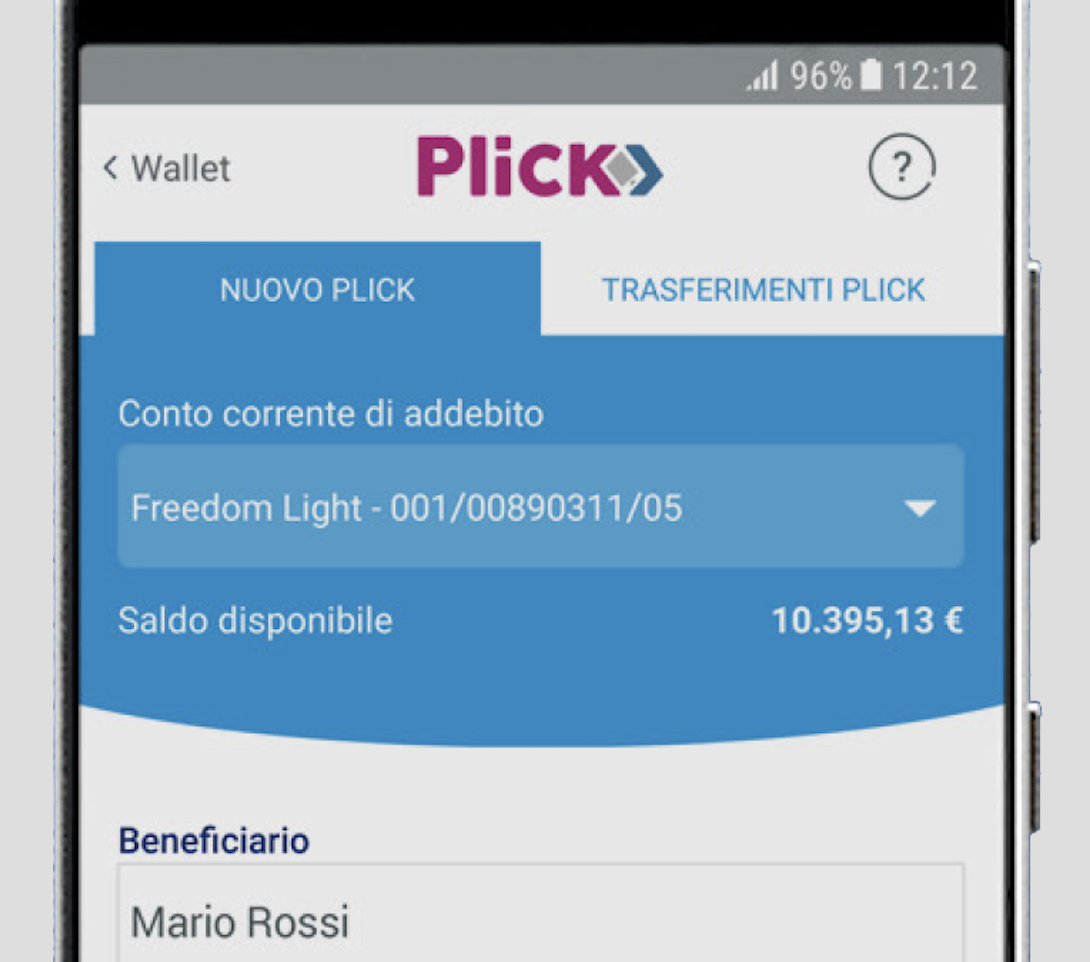This screenshot has height=962, width=1090.
Task: Tap the Beneficiario field with Mario Rossi
Action: [x=540, y=920]
